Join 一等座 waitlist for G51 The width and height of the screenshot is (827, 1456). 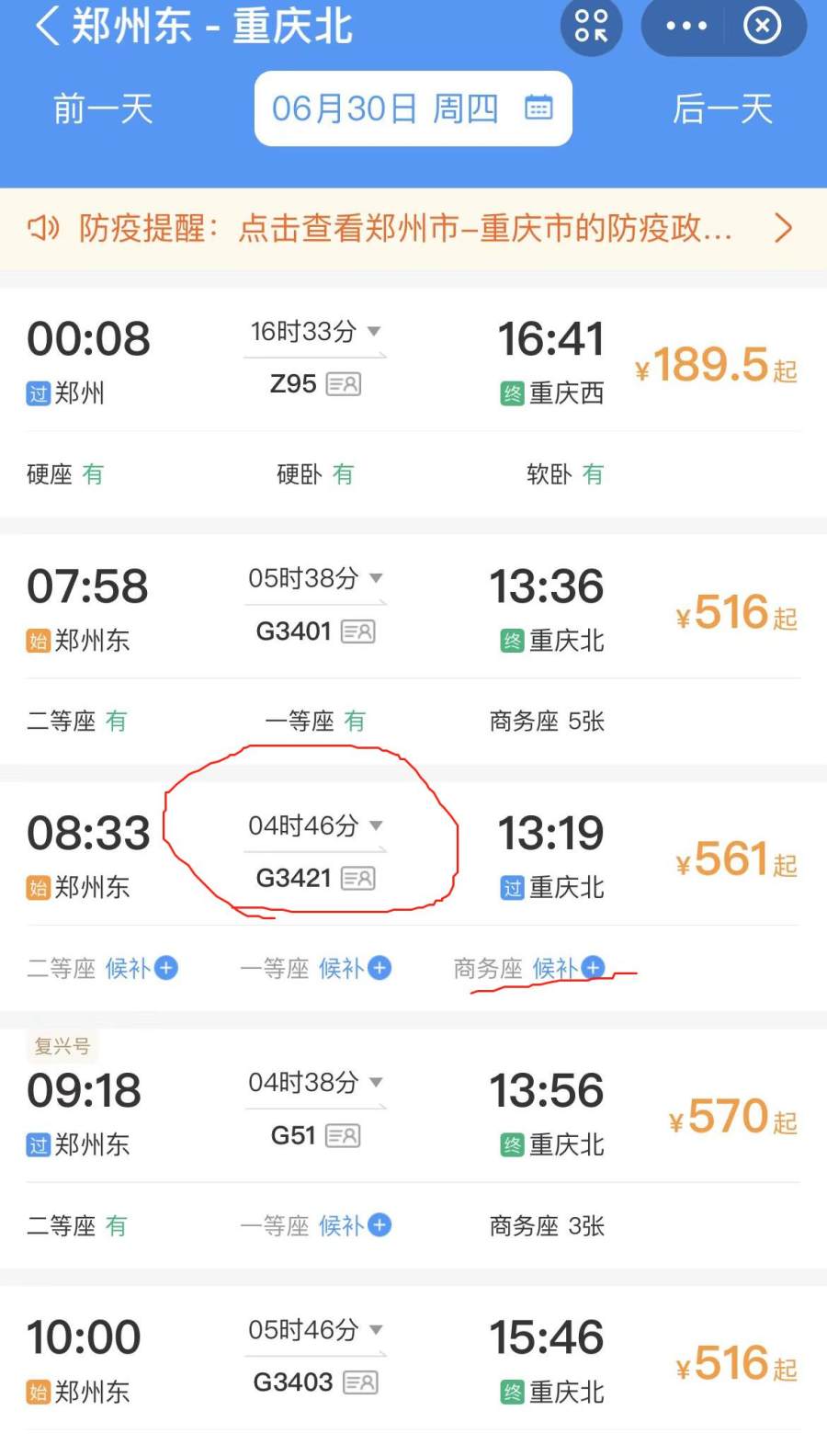pos(355,1225)
